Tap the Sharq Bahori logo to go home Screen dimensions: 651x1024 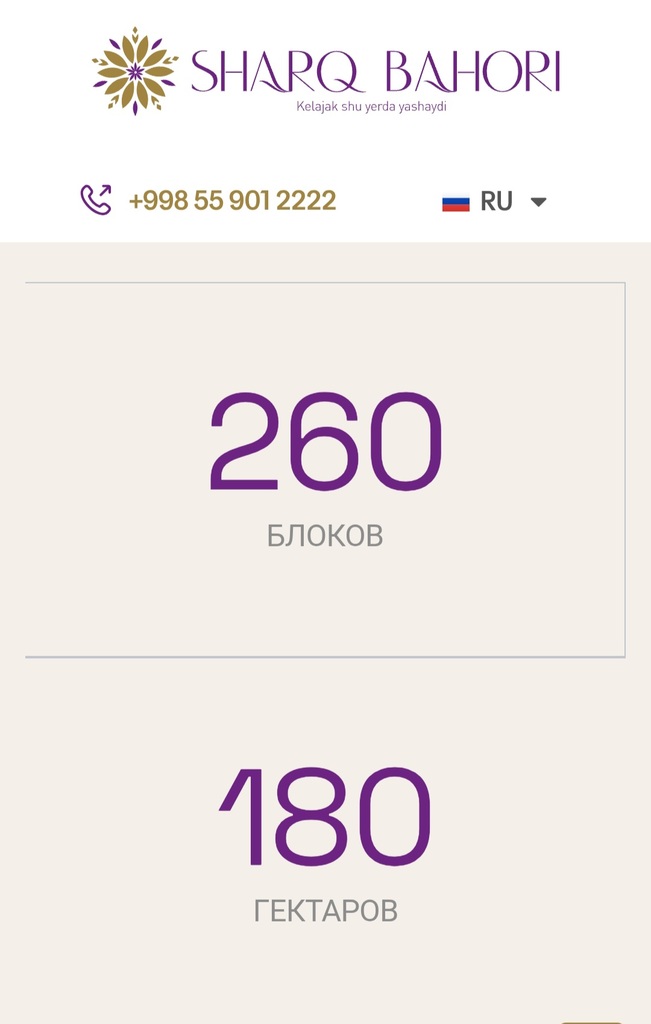pyautogui.click(x=325, y=72)
